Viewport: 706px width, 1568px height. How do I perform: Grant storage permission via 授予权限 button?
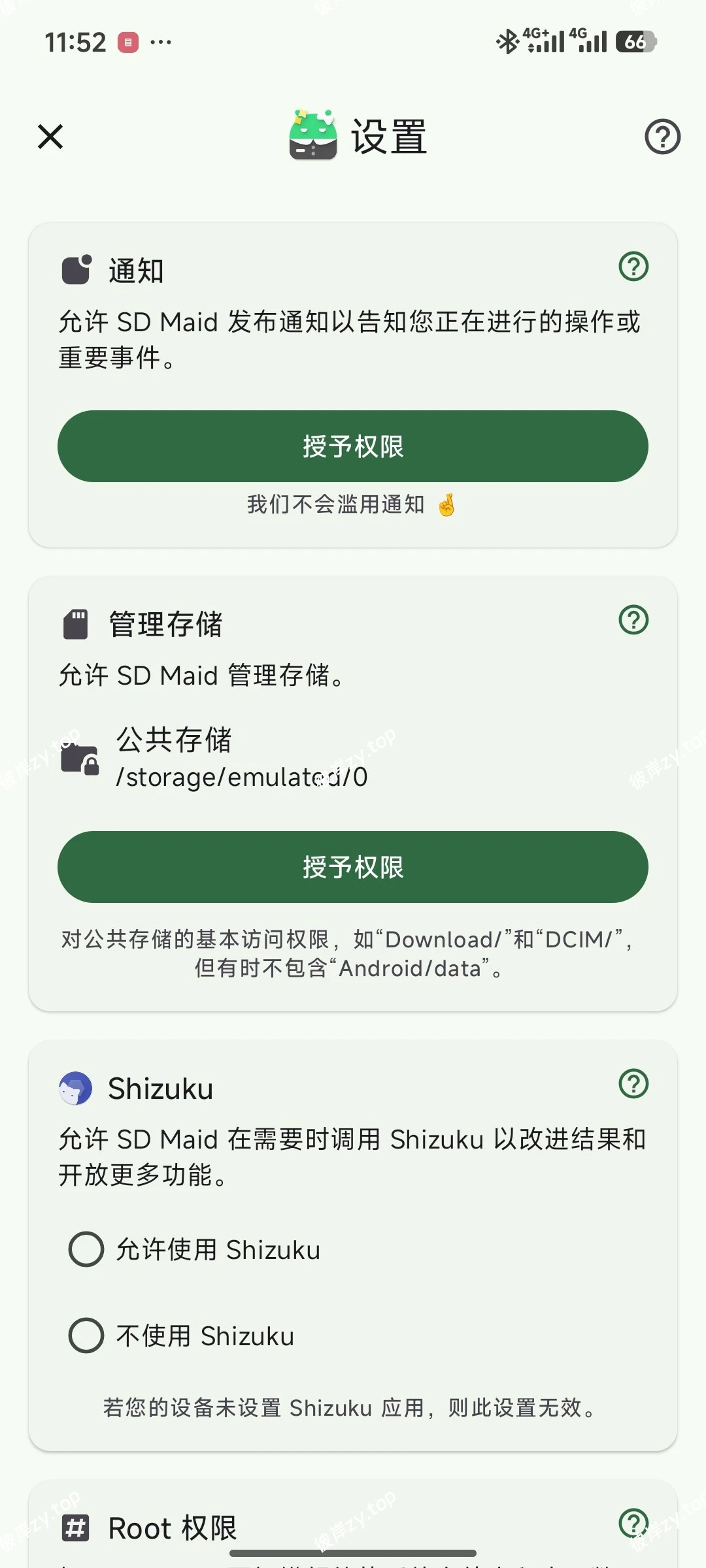click(x=353, y=868)
